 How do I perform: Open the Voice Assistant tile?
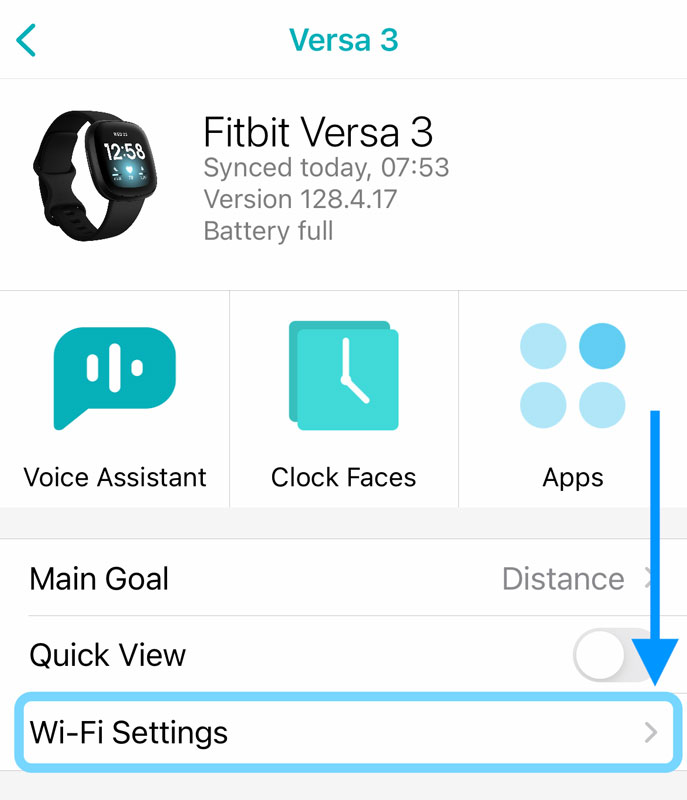[115, 400]
